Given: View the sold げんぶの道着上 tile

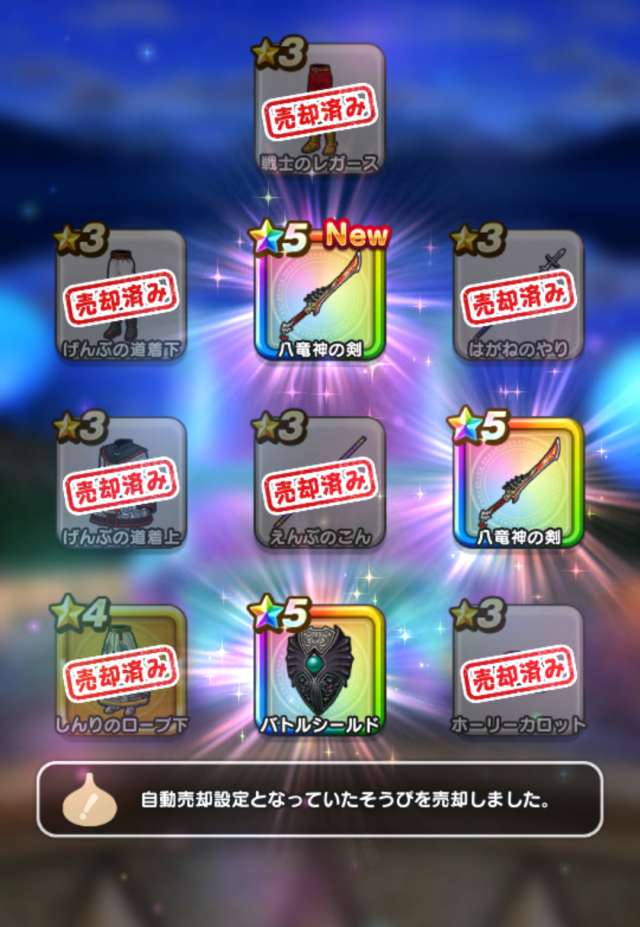Looking at the screenshot, I should point(121,484).
